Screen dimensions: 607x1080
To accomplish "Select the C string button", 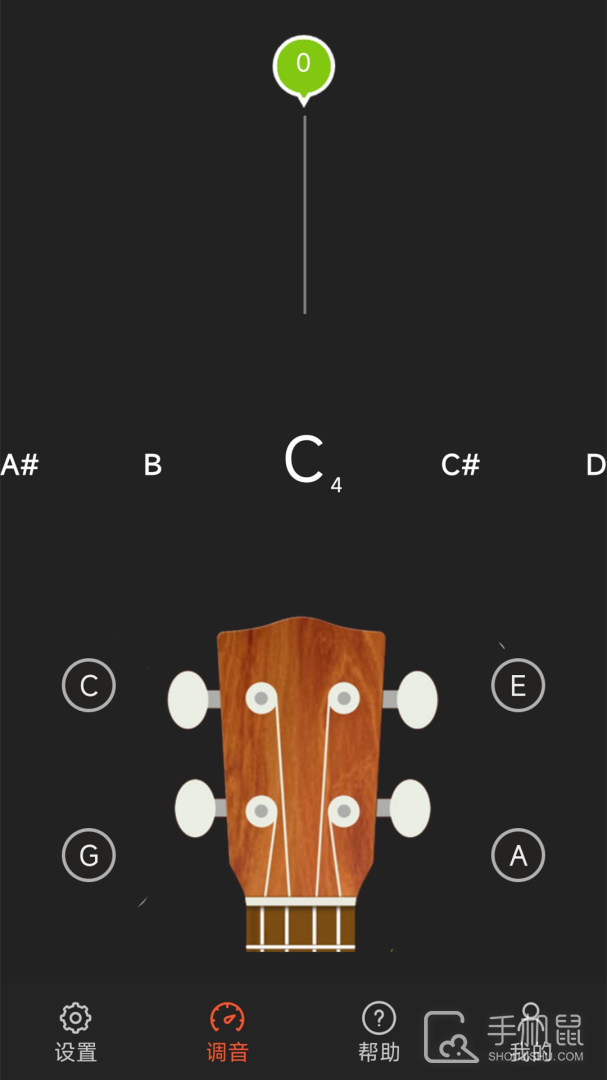I will coord(89,686).
